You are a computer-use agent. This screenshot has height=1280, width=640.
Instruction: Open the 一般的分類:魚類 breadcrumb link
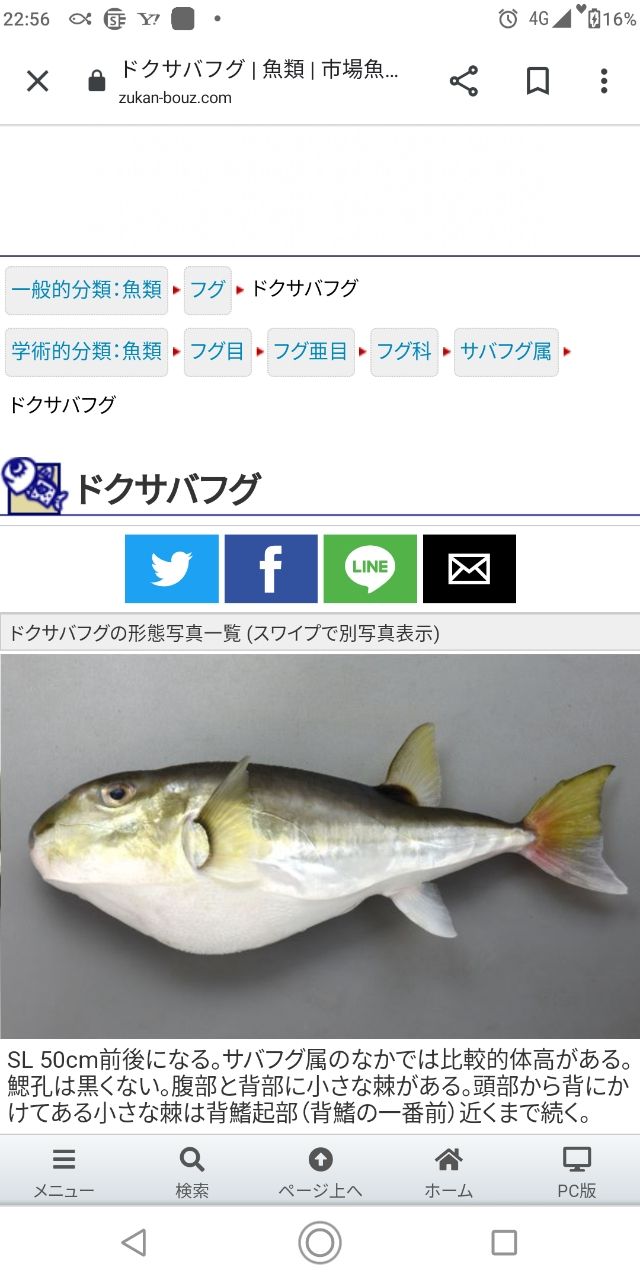tap(87, 290)
